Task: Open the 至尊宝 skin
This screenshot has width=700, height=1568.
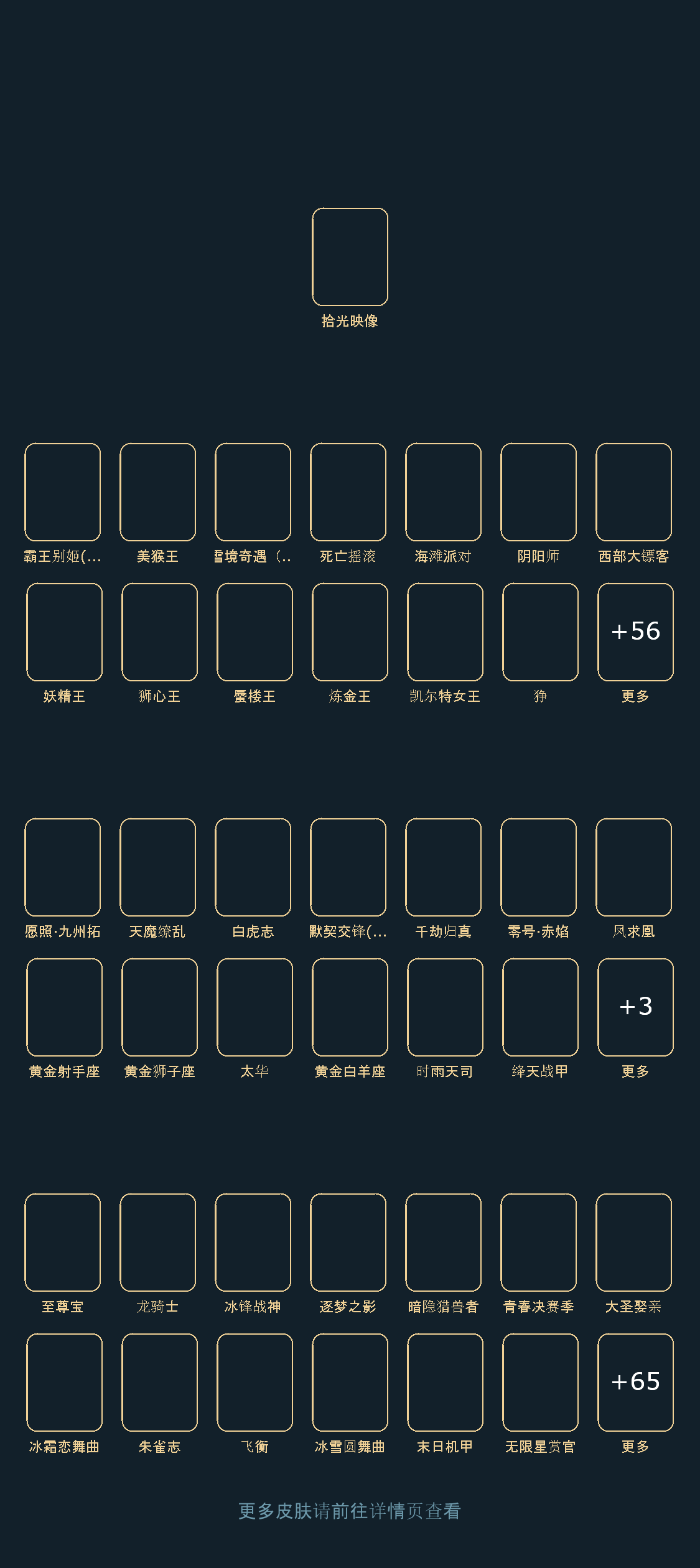Action: pyautogui.click(x=62, y=1243)
